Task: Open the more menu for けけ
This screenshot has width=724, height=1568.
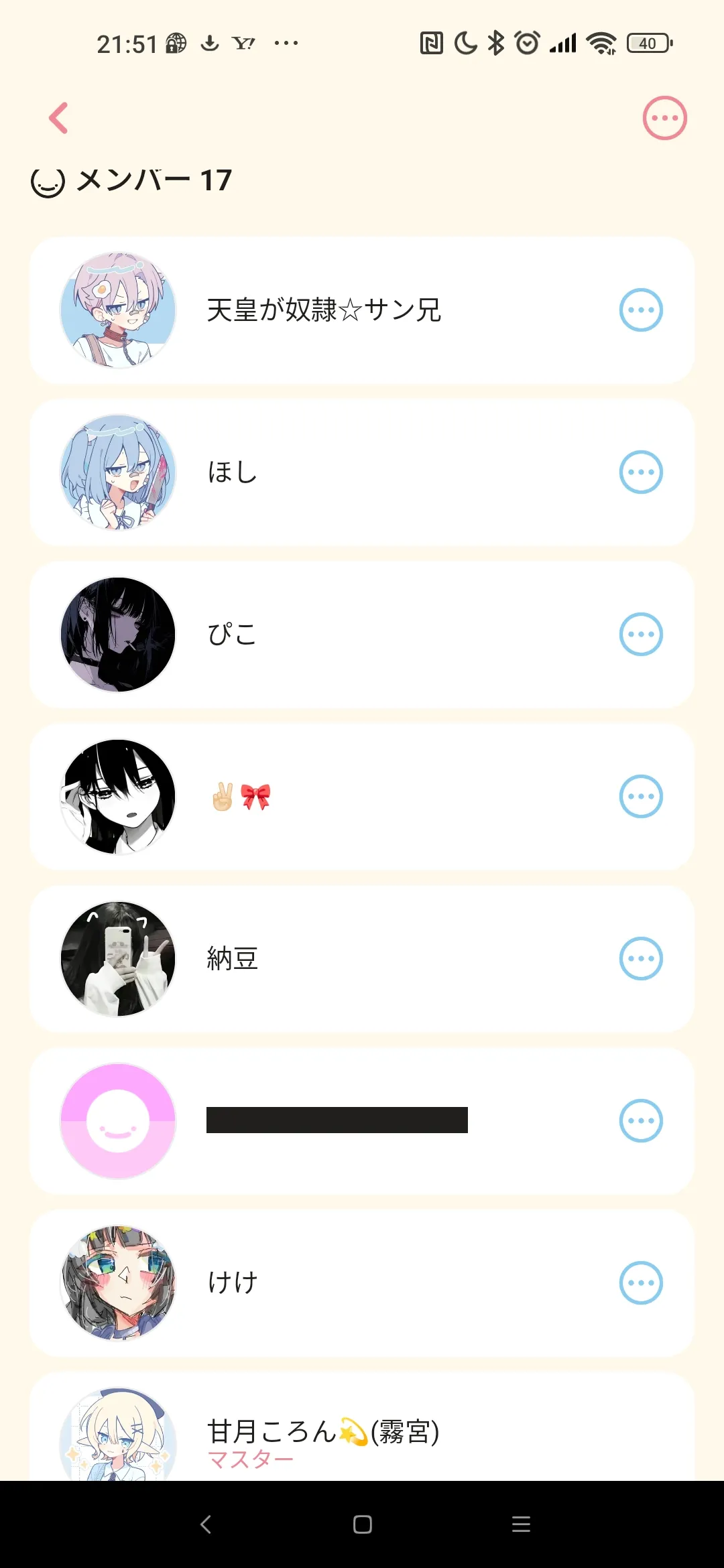Action: coord(641,1283)
